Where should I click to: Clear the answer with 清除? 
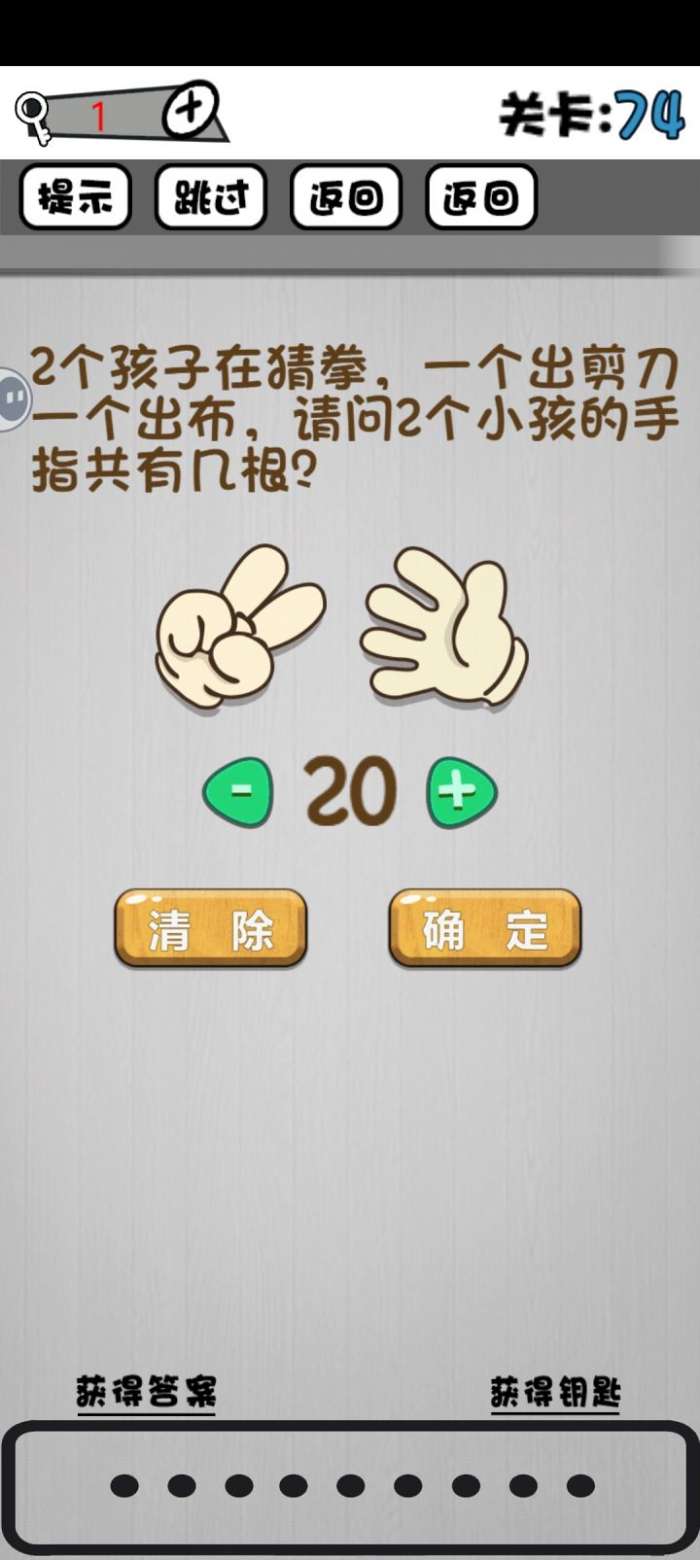[x=210, y=928]
